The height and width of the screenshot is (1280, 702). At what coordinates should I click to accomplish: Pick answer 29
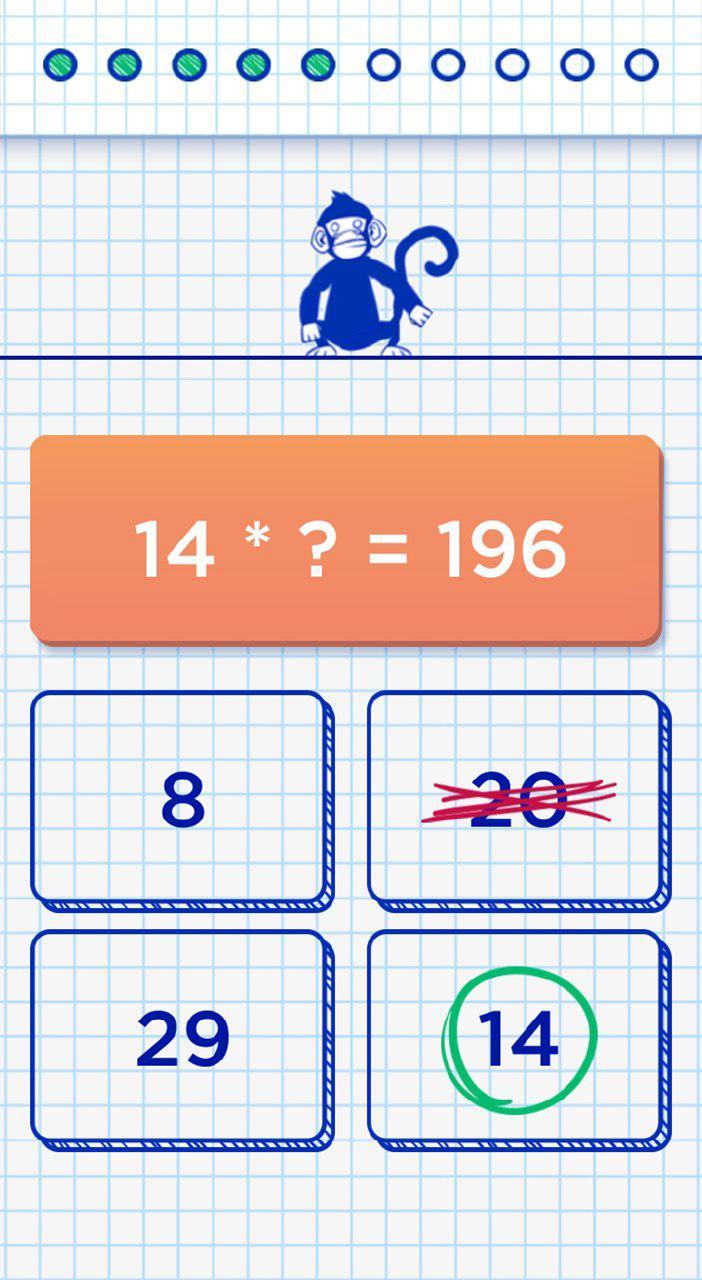coord(180,1038)
